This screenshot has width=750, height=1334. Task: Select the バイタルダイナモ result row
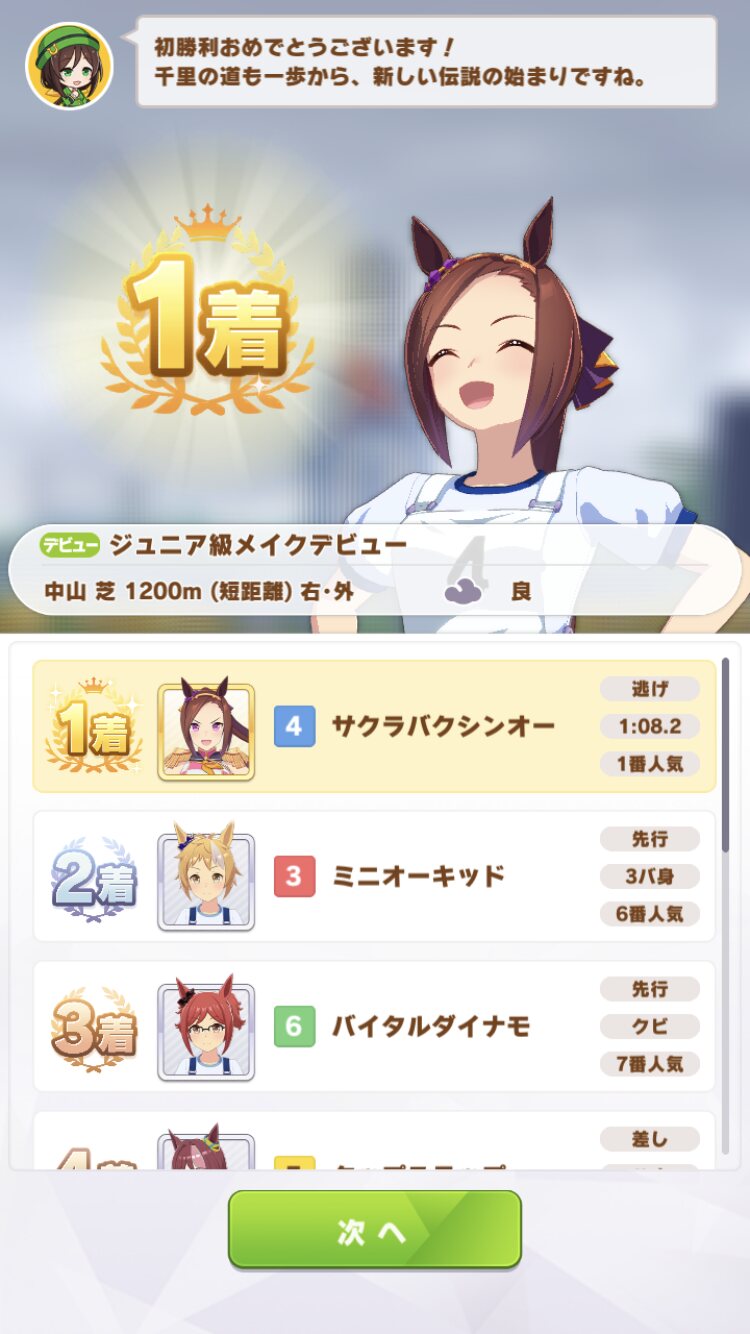coord(375,1026)
